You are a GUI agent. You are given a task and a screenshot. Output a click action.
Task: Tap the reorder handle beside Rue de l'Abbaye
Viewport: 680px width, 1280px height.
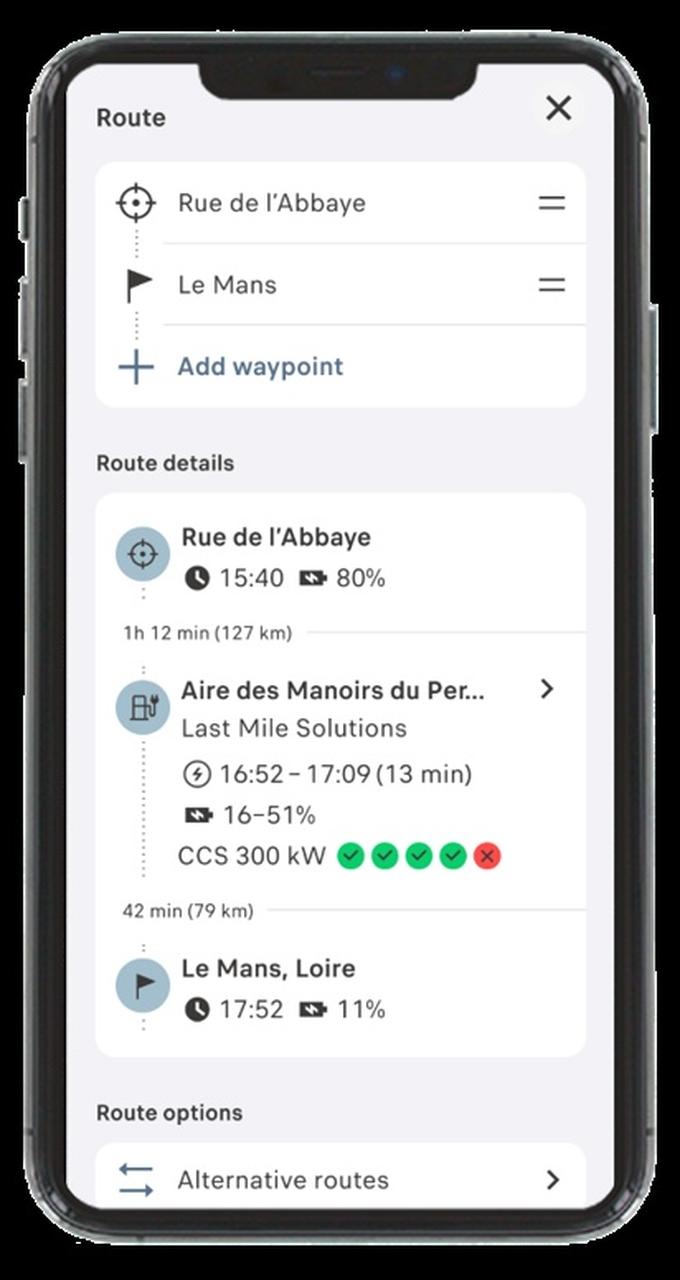tap(552, 203)
